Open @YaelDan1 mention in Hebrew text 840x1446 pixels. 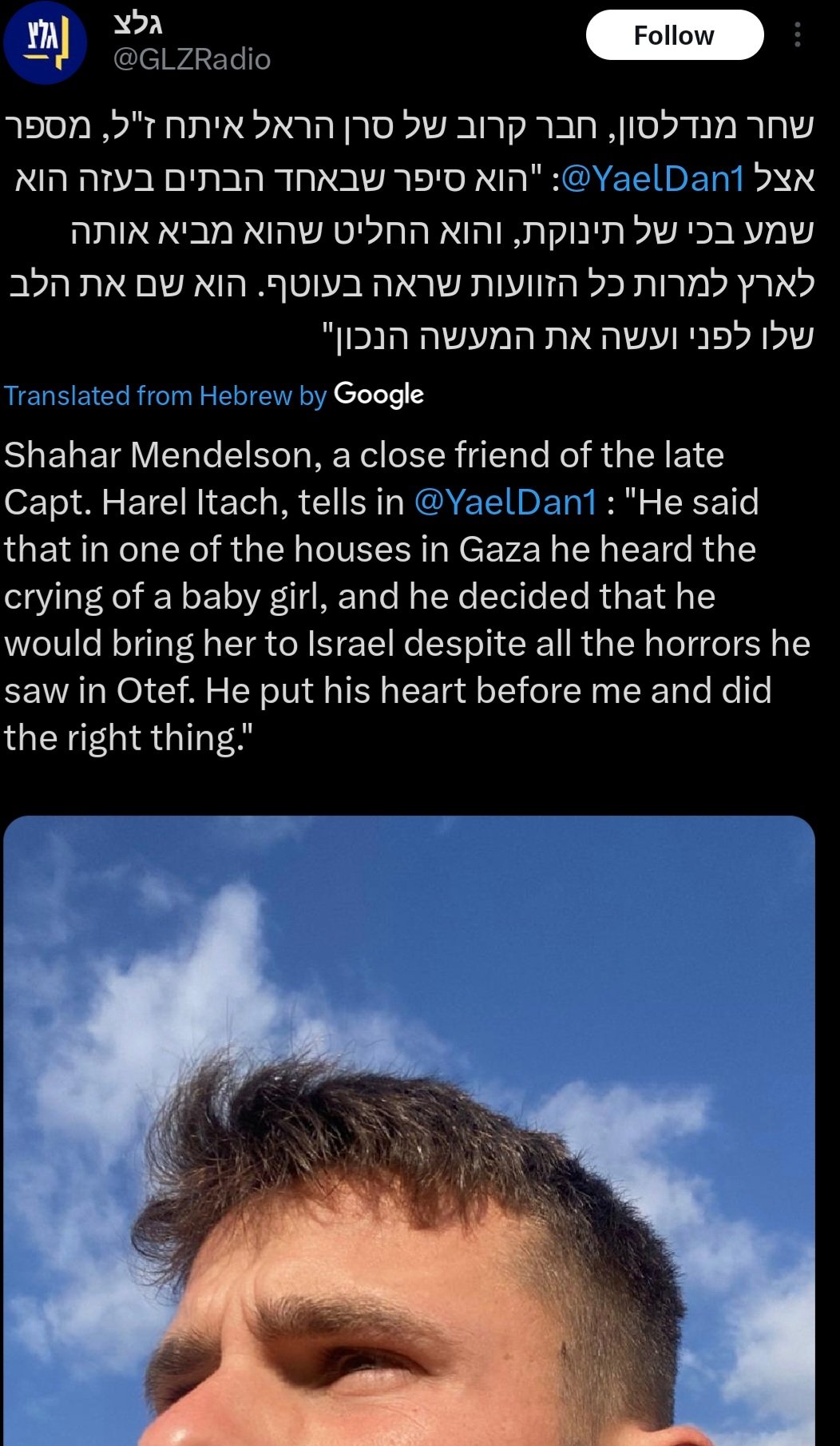pyautogui.click(x=652, y=178)
